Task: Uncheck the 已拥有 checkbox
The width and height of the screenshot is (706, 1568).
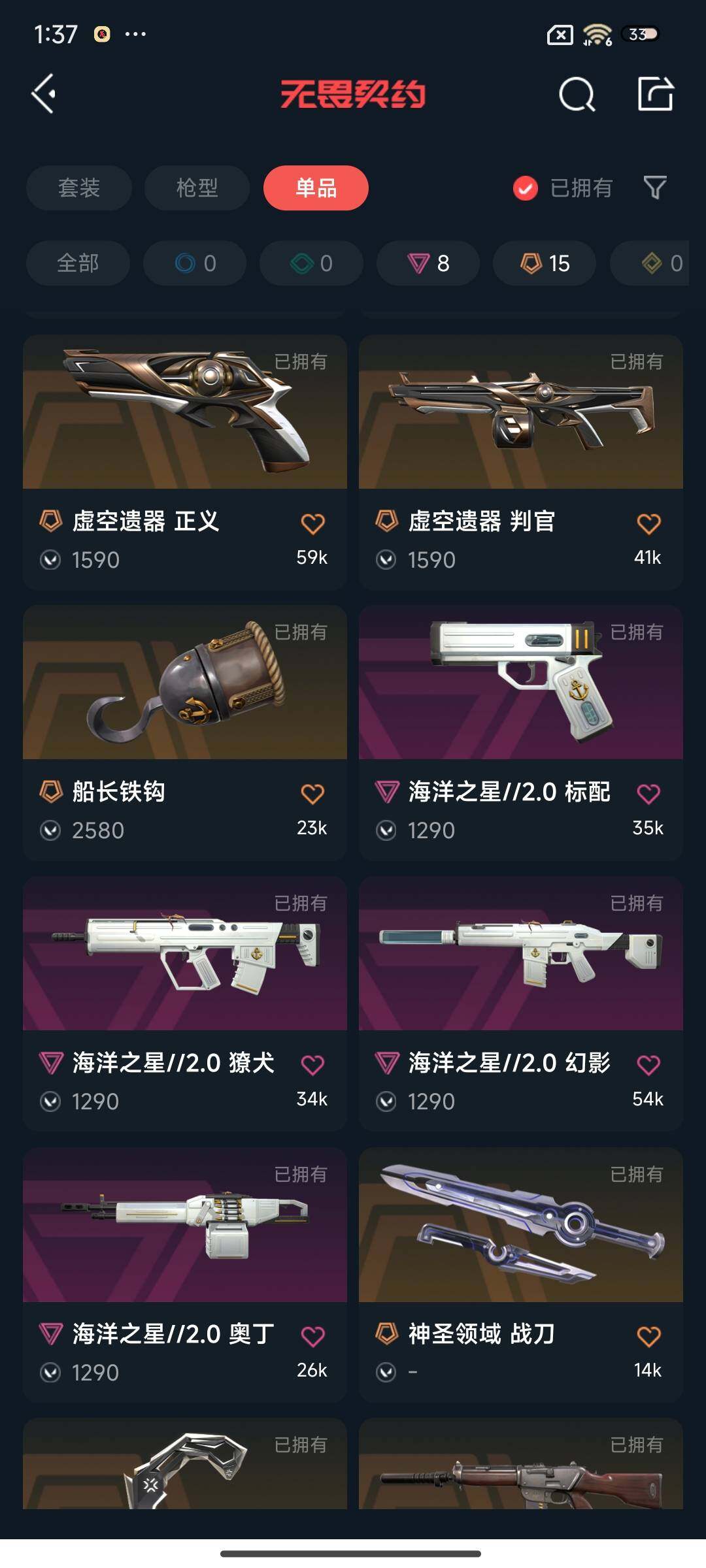Action: click(x=526, y=188)
